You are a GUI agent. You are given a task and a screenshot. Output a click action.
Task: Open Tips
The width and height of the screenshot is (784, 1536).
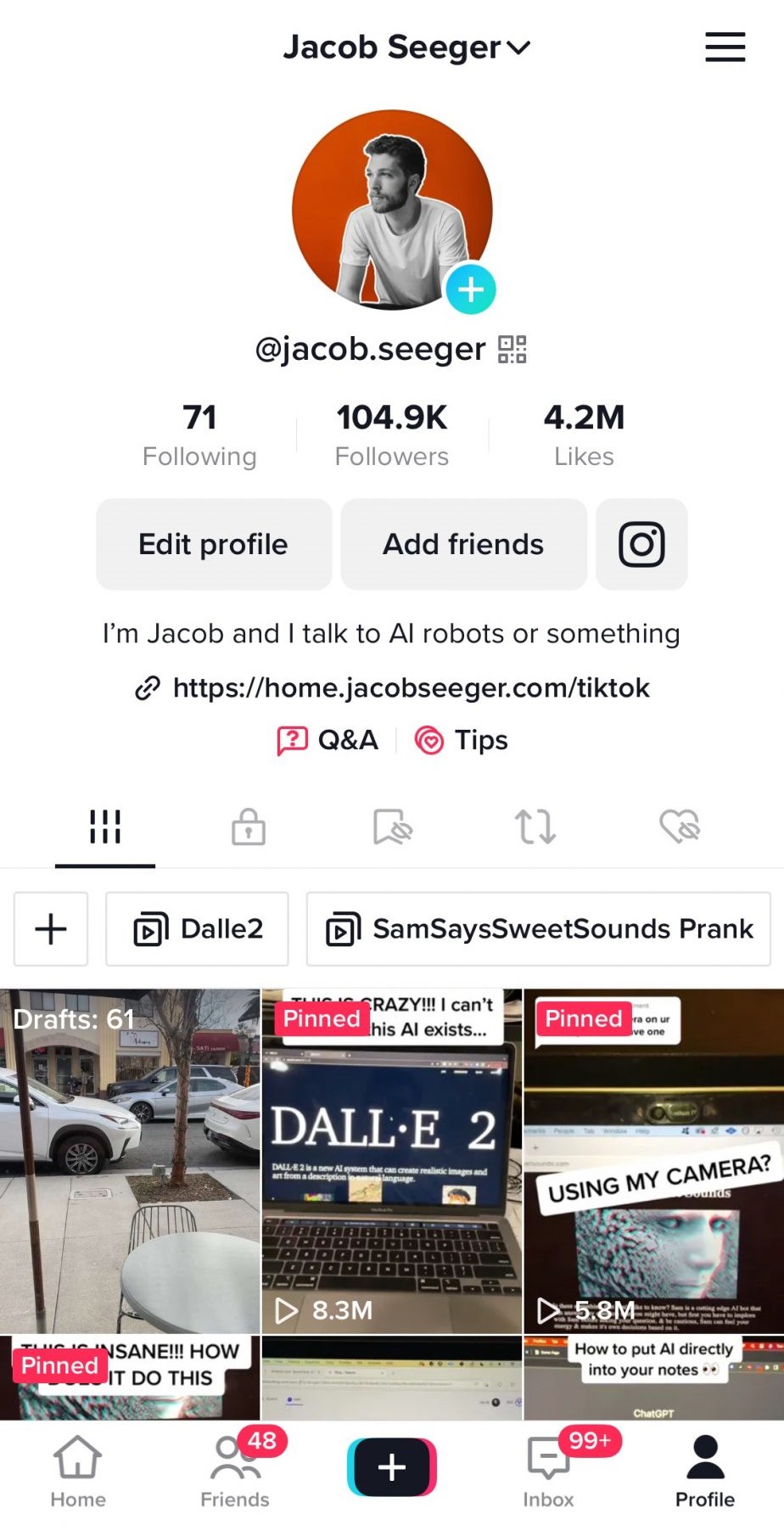(462, 740)
